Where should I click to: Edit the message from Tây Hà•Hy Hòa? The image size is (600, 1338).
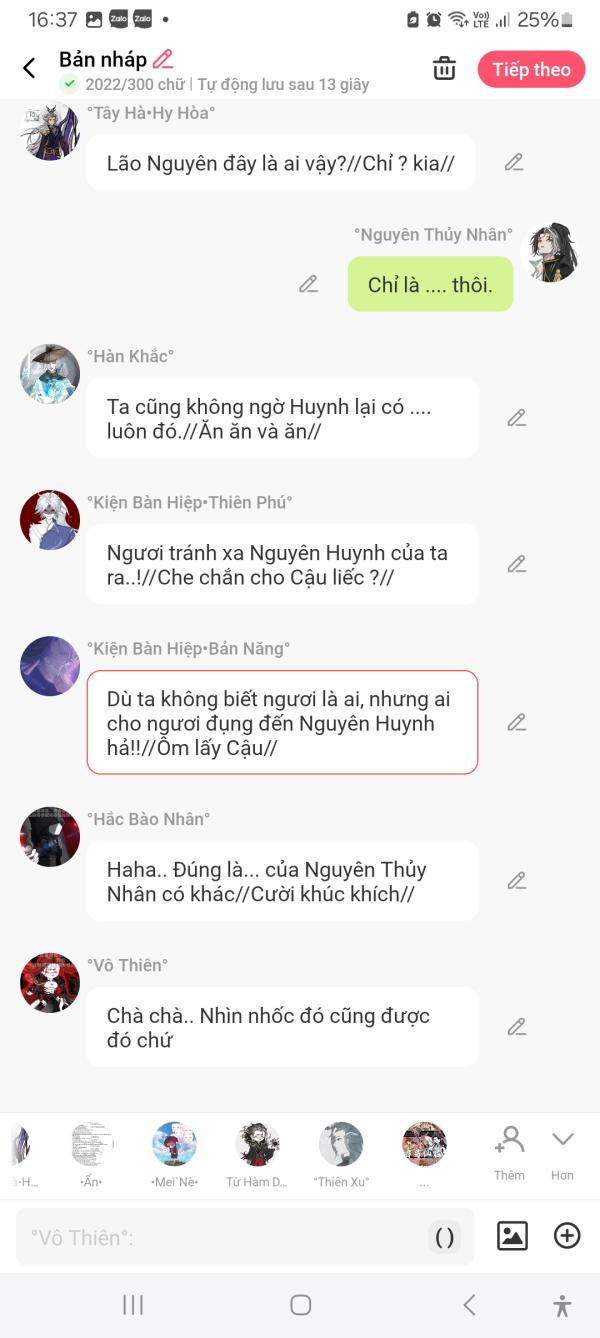[x=514, y=162]
